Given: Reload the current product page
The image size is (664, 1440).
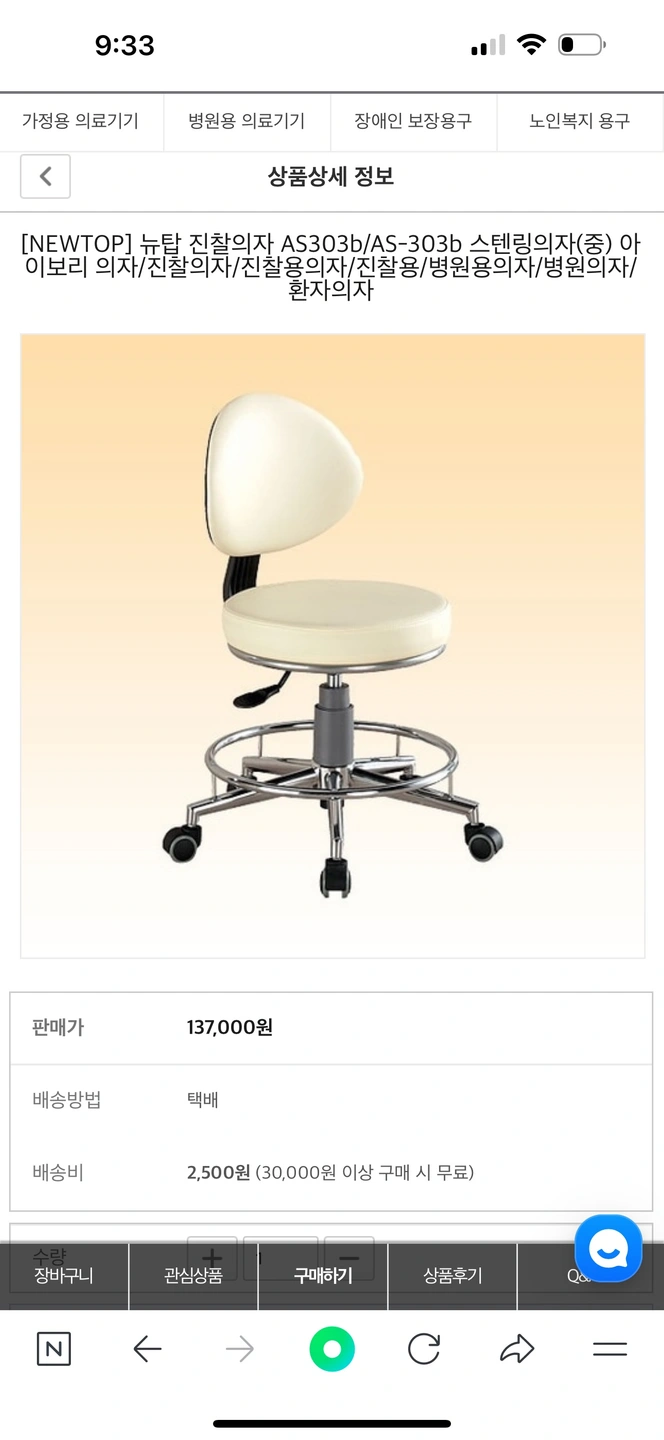Looking at the screenshot, I should pyautogui.click(x=424, y=1349).
